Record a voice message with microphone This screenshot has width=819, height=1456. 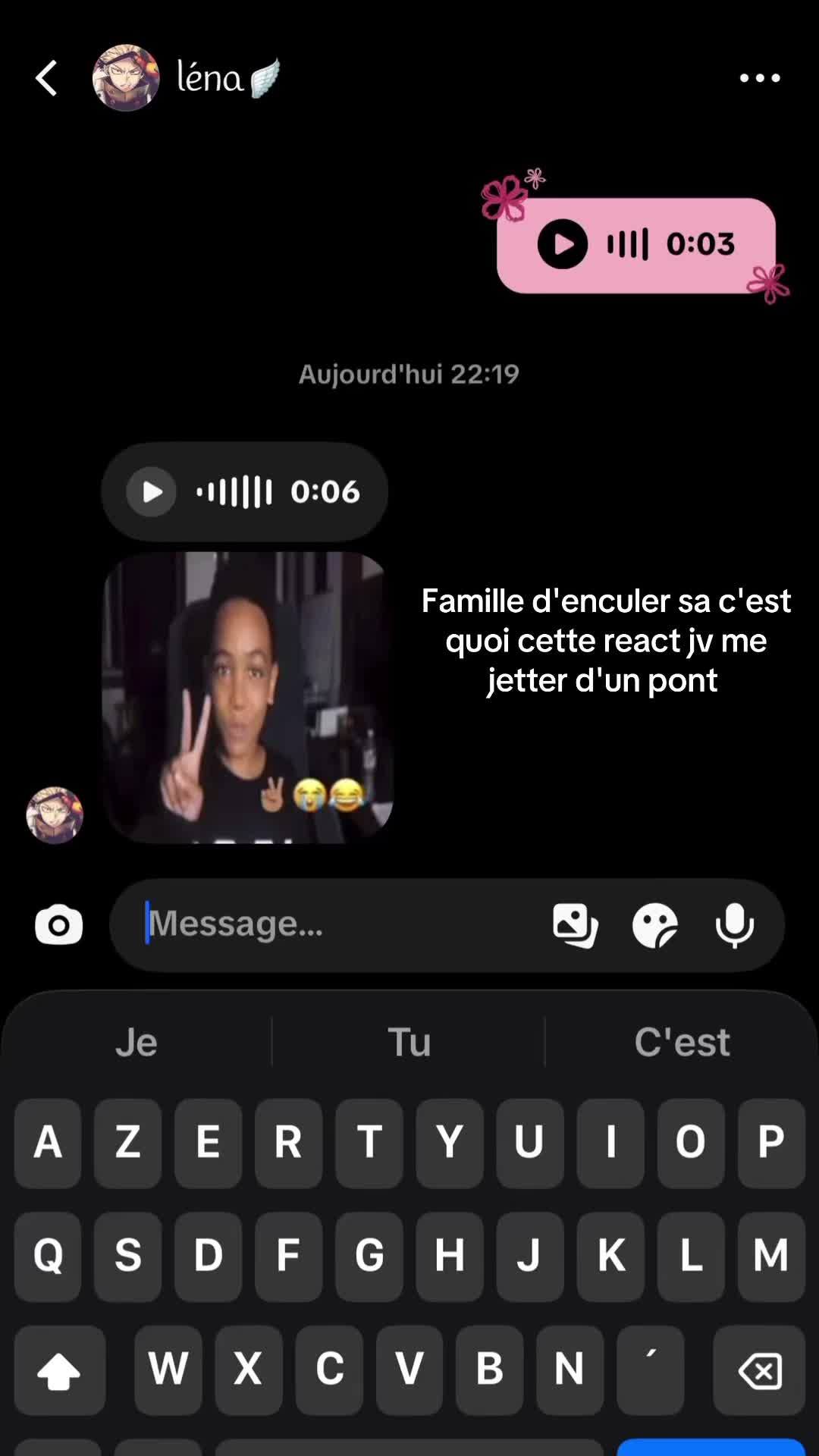[x=735, y=925]
